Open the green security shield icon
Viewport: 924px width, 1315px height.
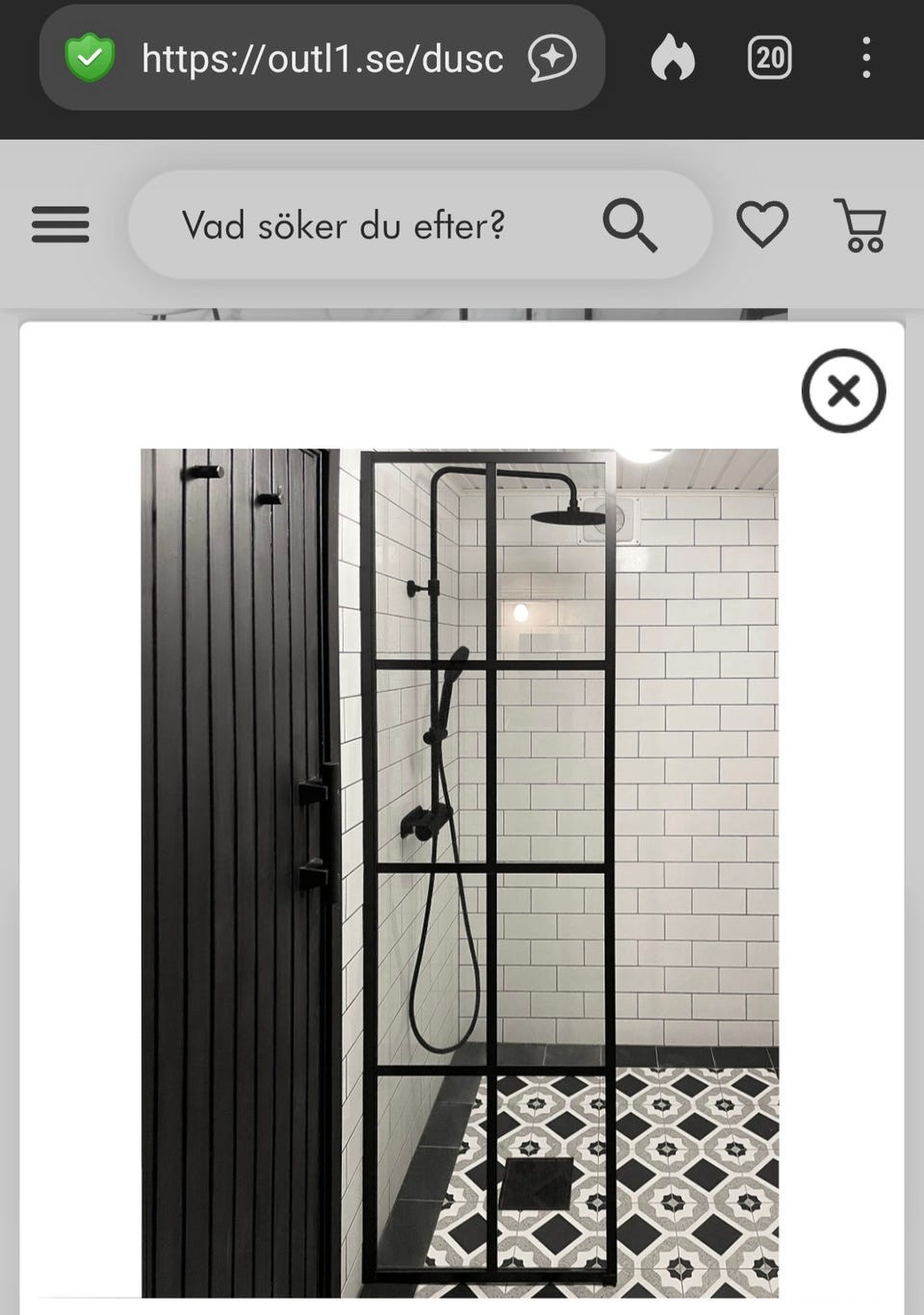click(x=90, y=58)
